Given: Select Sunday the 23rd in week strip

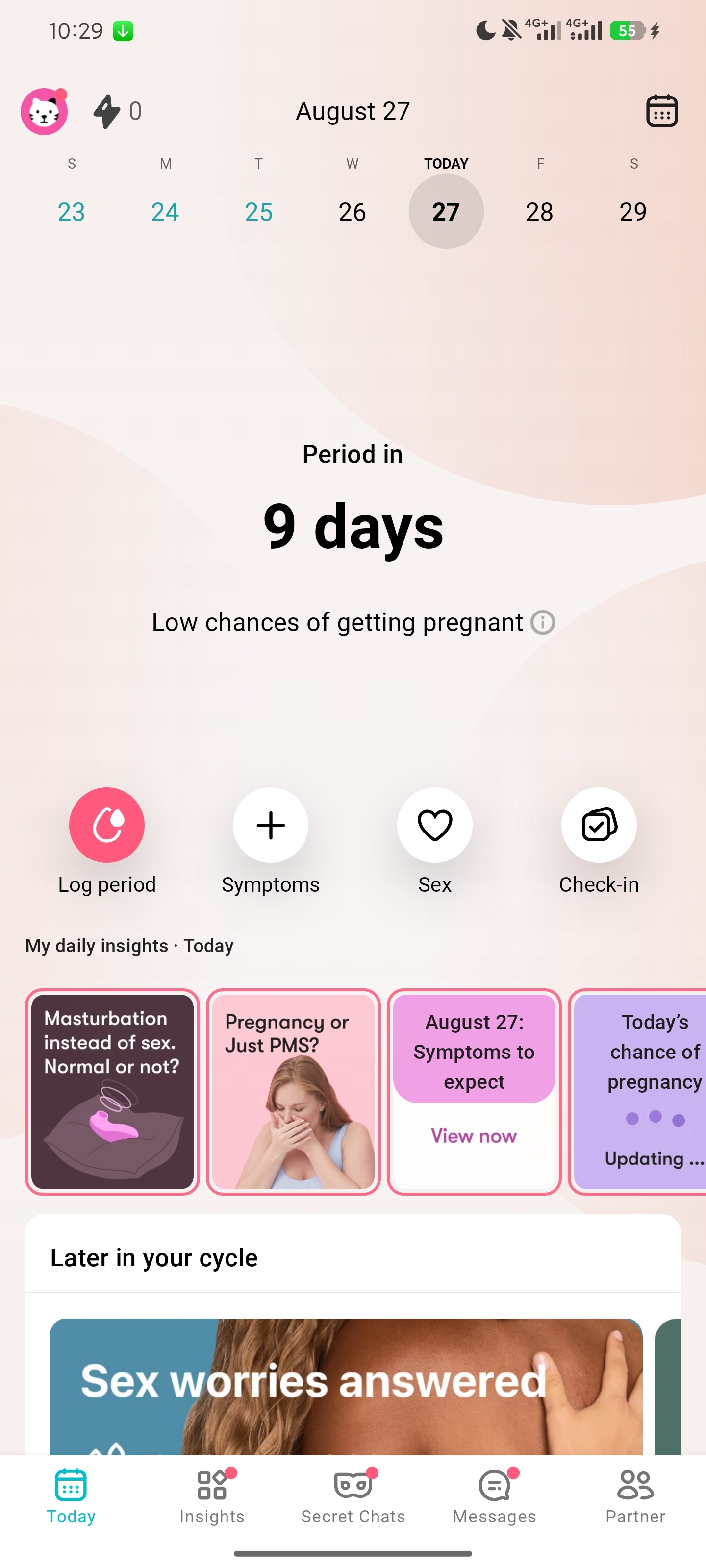Looking at the screenshot, I should pos(71,212).
